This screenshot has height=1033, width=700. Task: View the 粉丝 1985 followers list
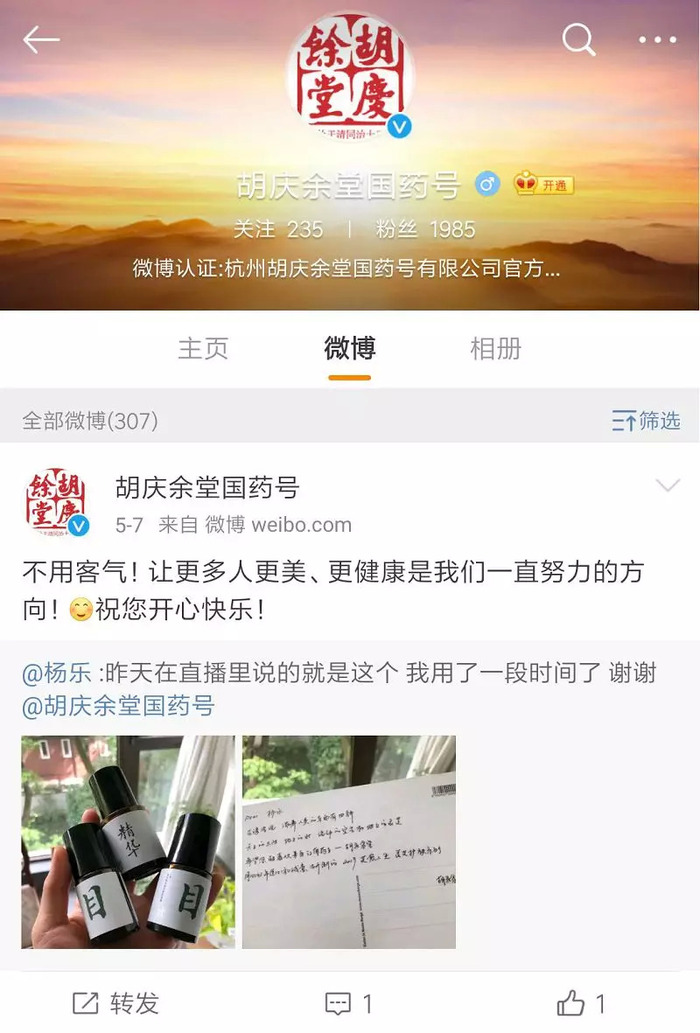(x=425, y=229)
